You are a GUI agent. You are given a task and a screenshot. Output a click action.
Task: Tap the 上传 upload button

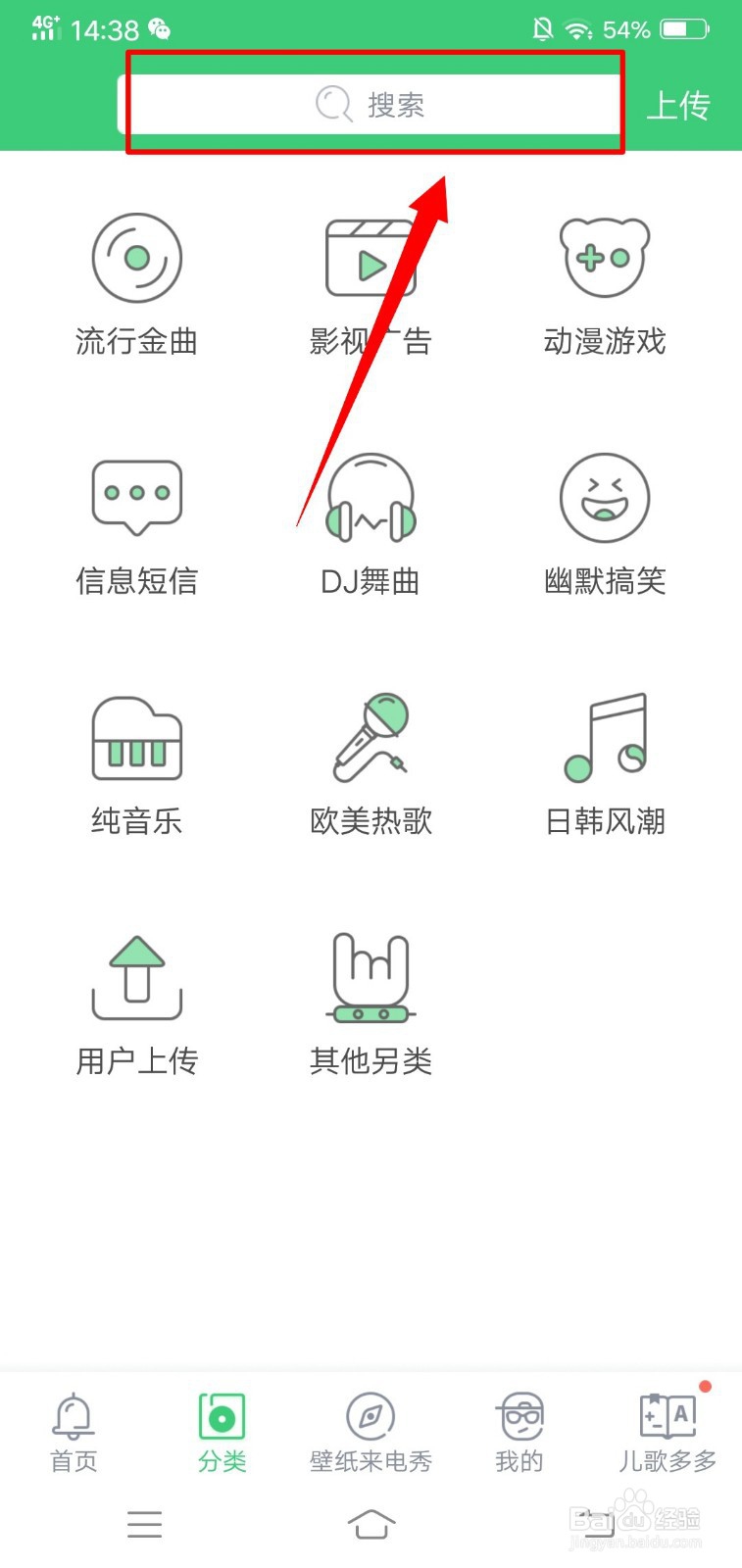pyautogui.click(x=678, y=105)
